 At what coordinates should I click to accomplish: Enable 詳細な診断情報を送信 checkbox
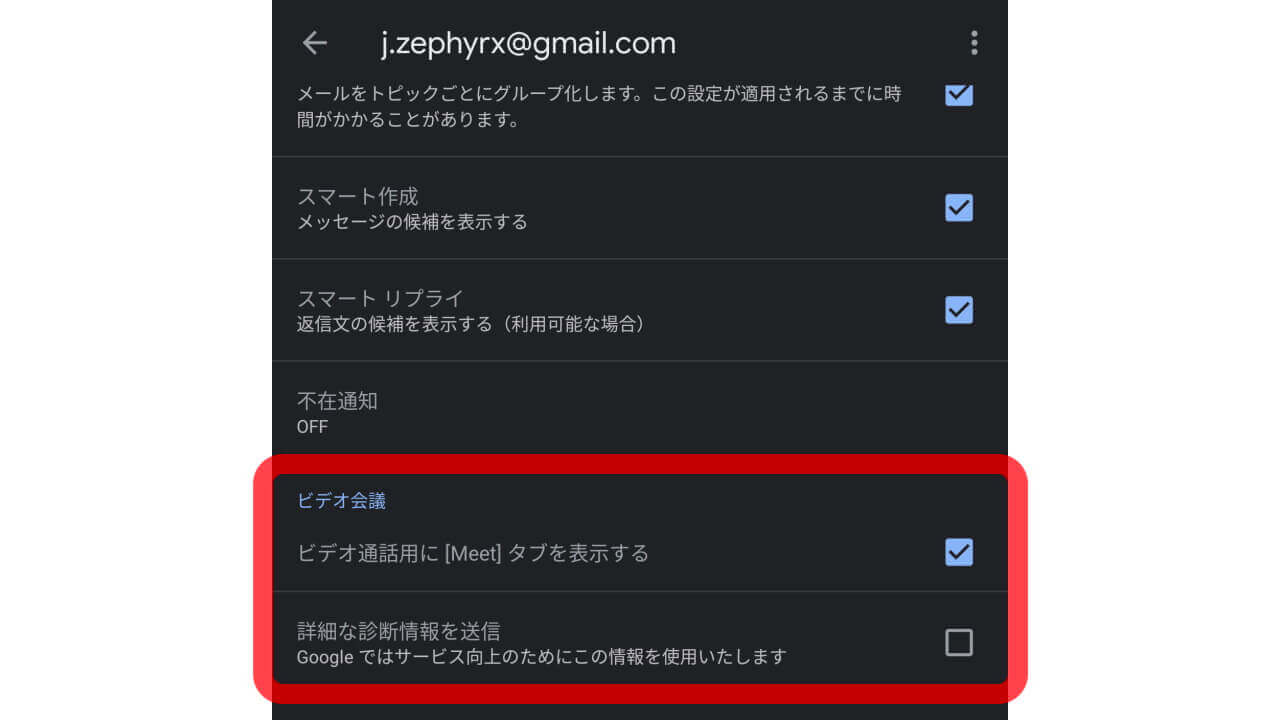[958, 642]
